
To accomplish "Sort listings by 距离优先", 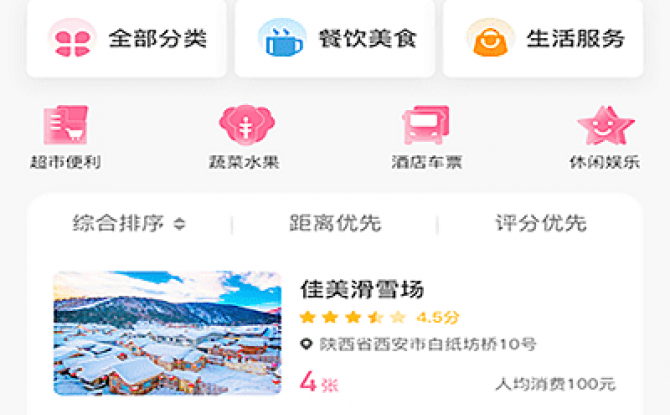I will (x=335, y=223).
